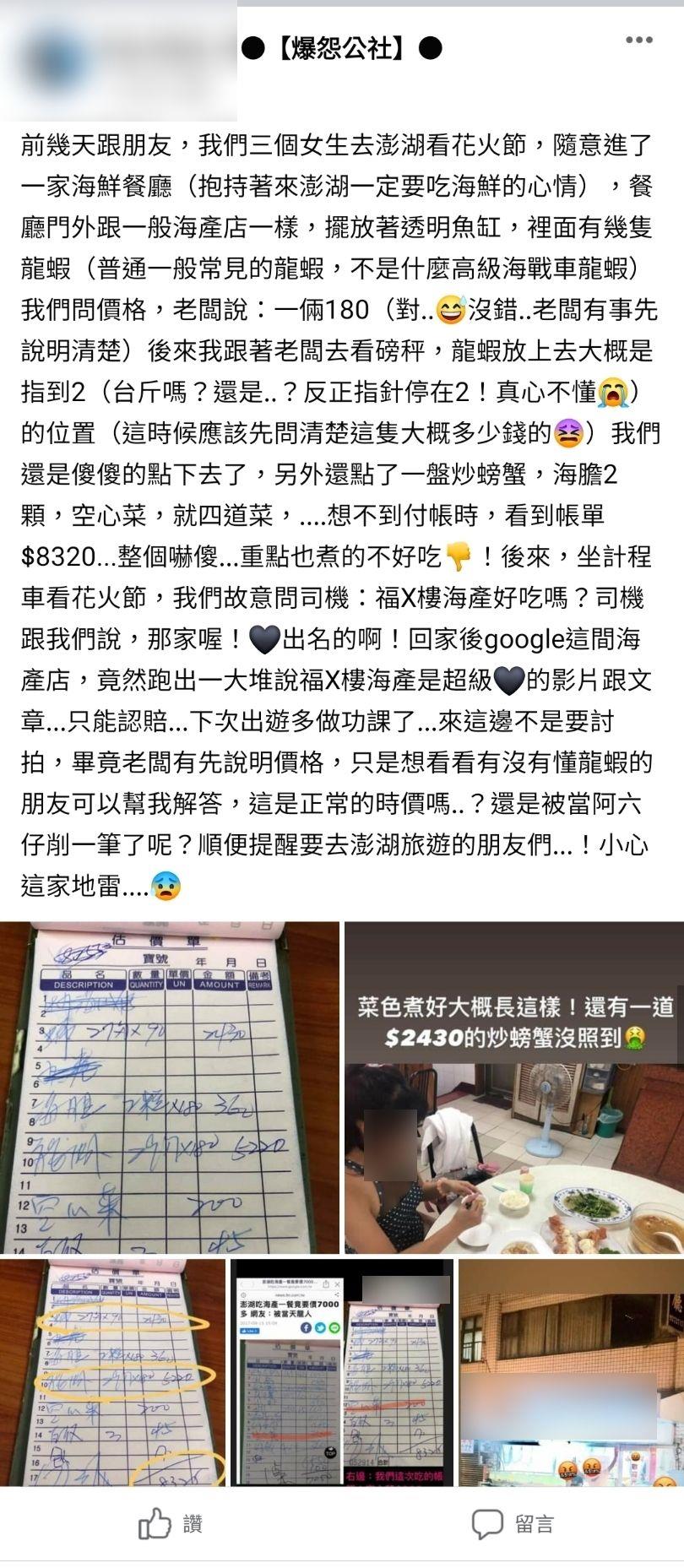Image resolution: width=684 pixels, height=1568 pixels.
Task: Open the post's three-dot overflow menu
Action: pyautogui.click(x=638, y=40)
